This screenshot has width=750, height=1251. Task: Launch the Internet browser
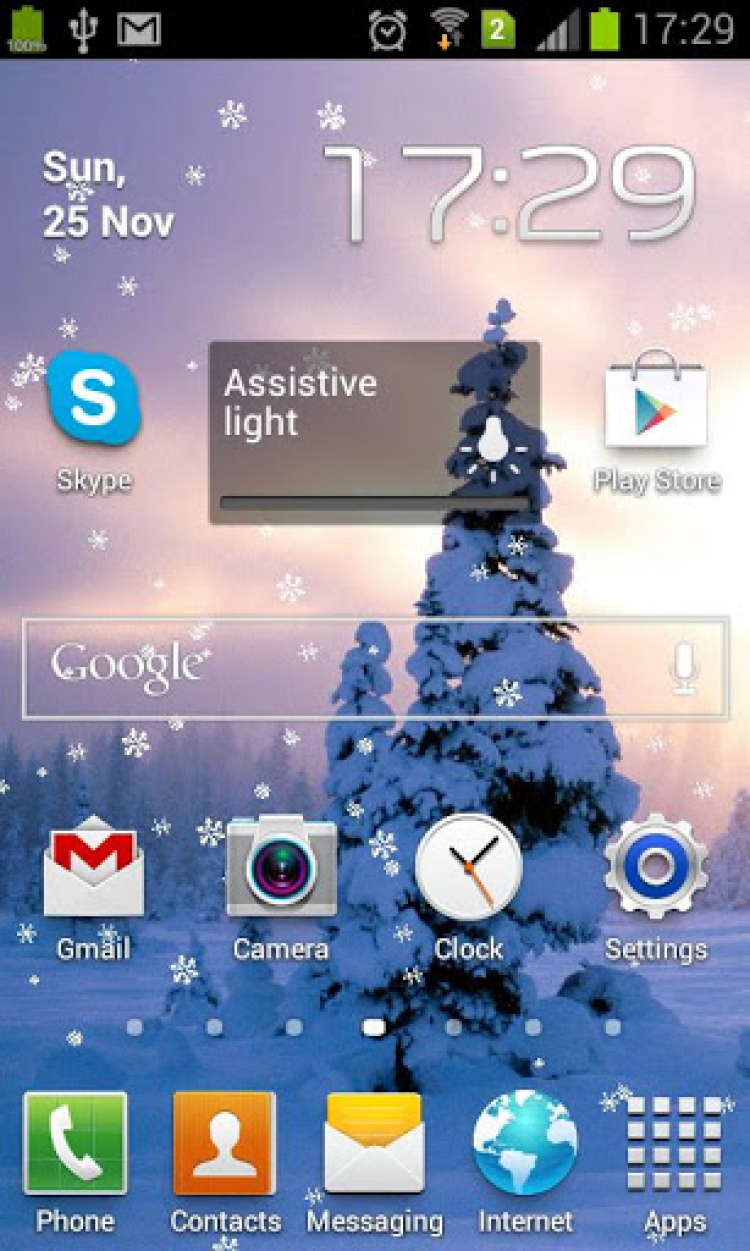[x=525, y=1143]
